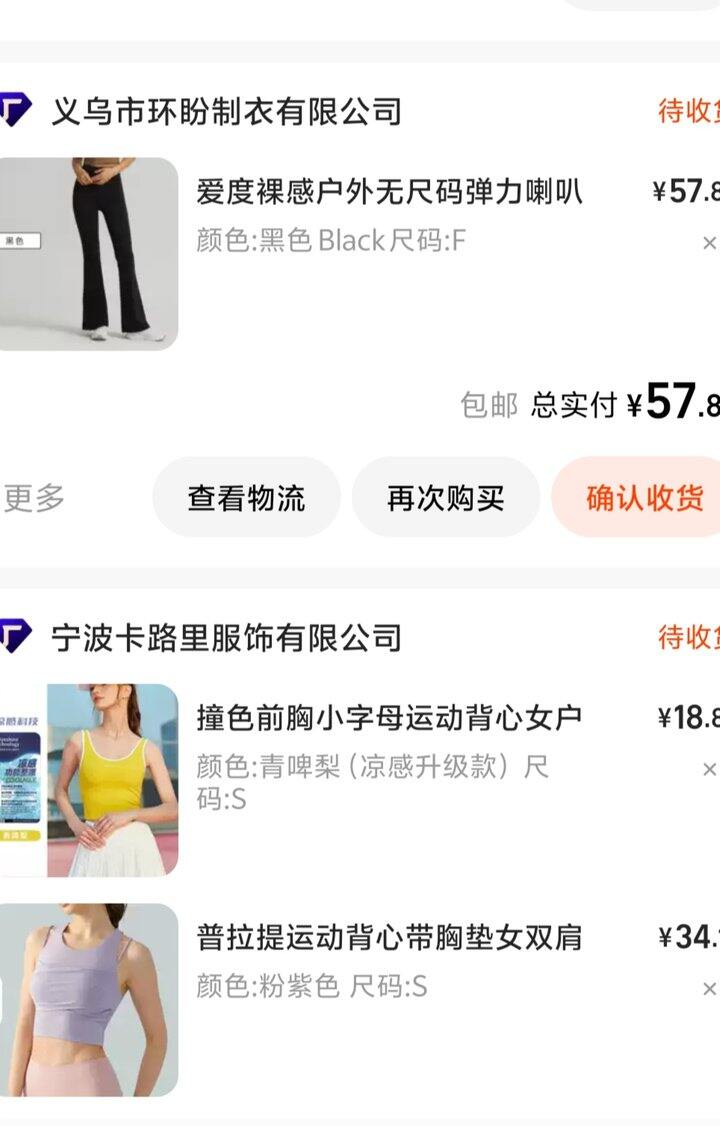Open the black flared pants product image
Screen dimensions: 720x1126
[90, 254]
